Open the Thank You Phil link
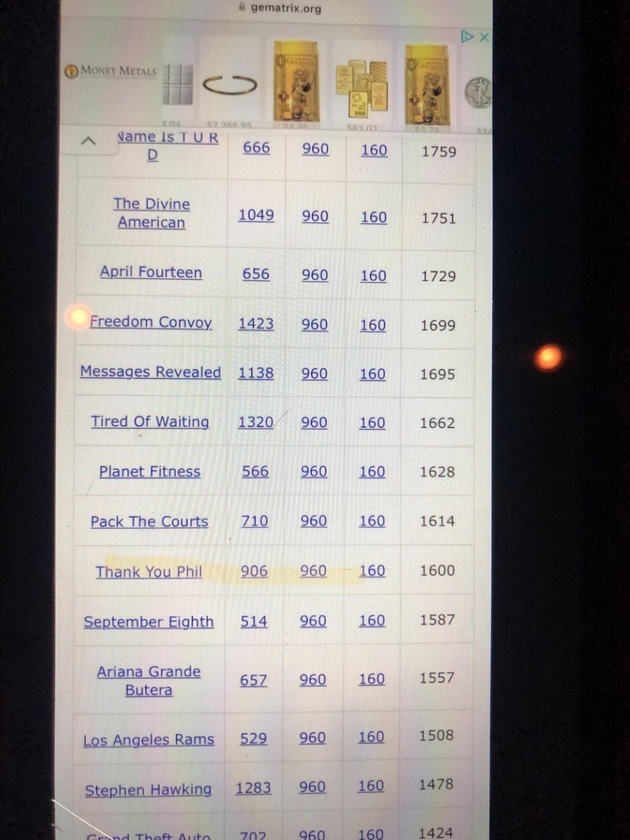This screenshot has width=630, height=840. pyautogui.click(x=149, y=572)
